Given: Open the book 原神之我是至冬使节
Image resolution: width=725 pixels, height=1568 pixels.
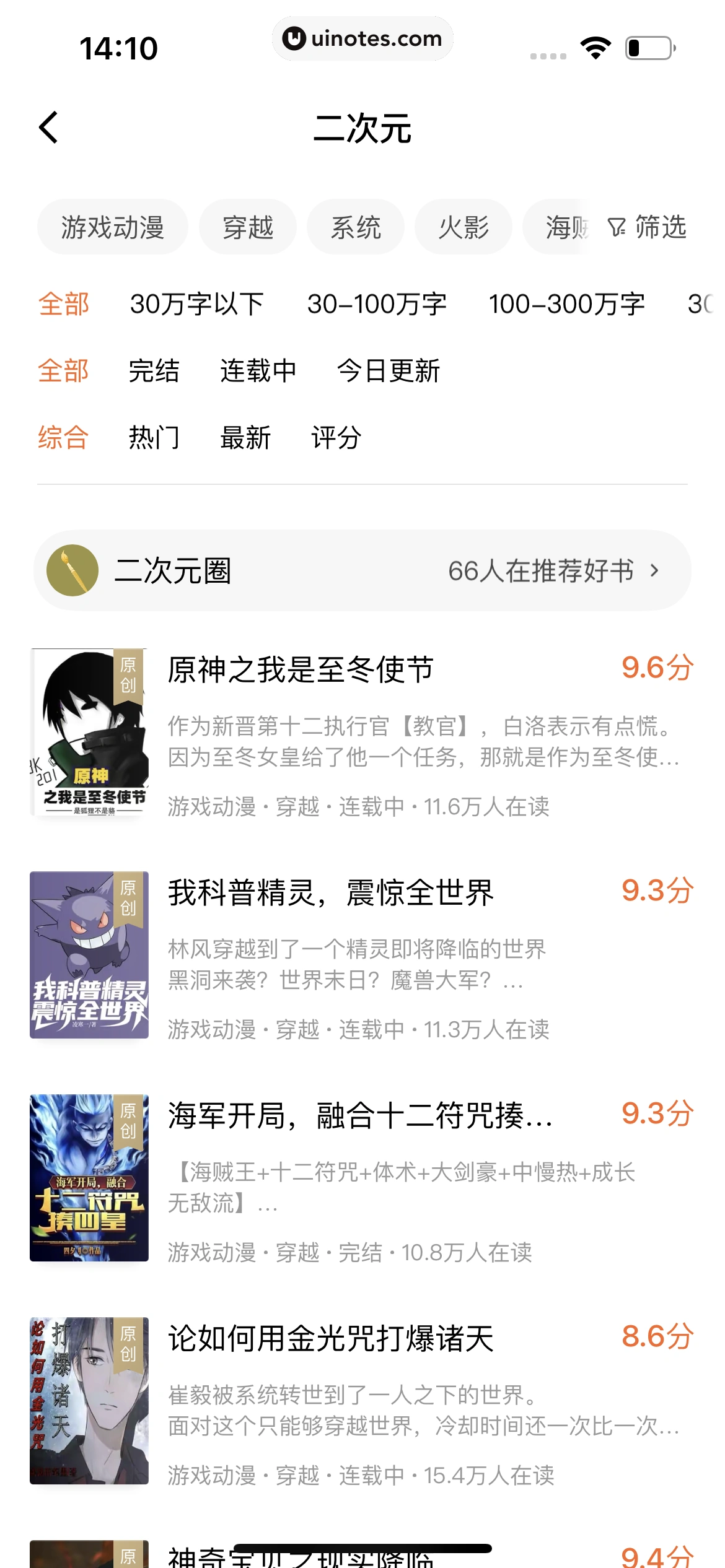Looking at the screenshot, I should coord(301,669).
